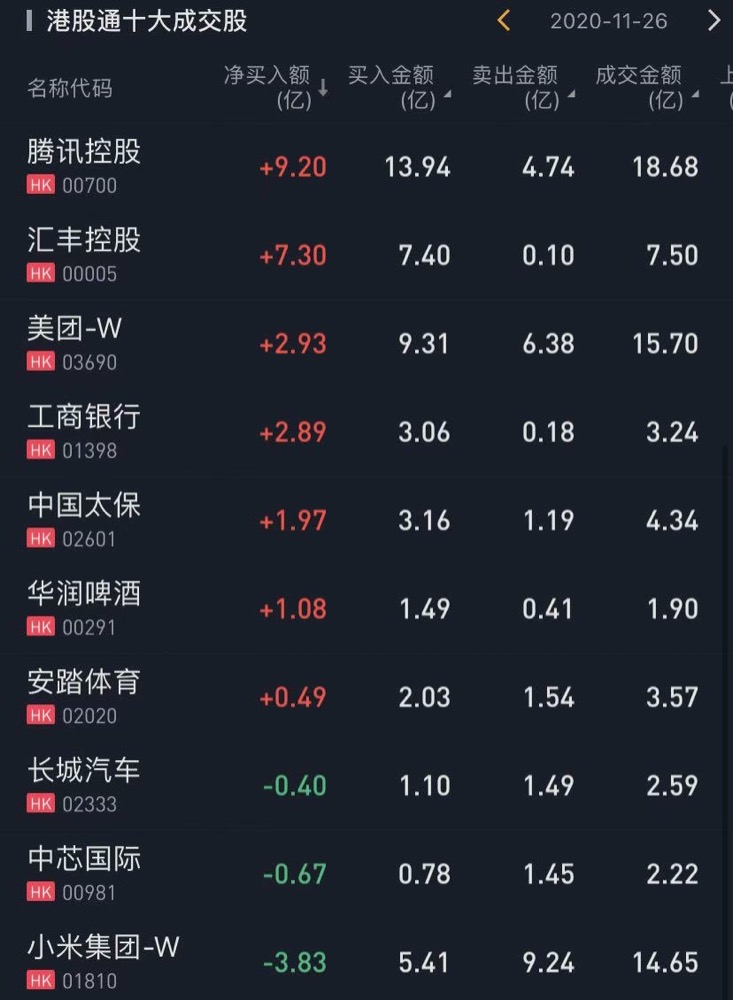Sort by 净买入额 column

(x=275, y=87)
